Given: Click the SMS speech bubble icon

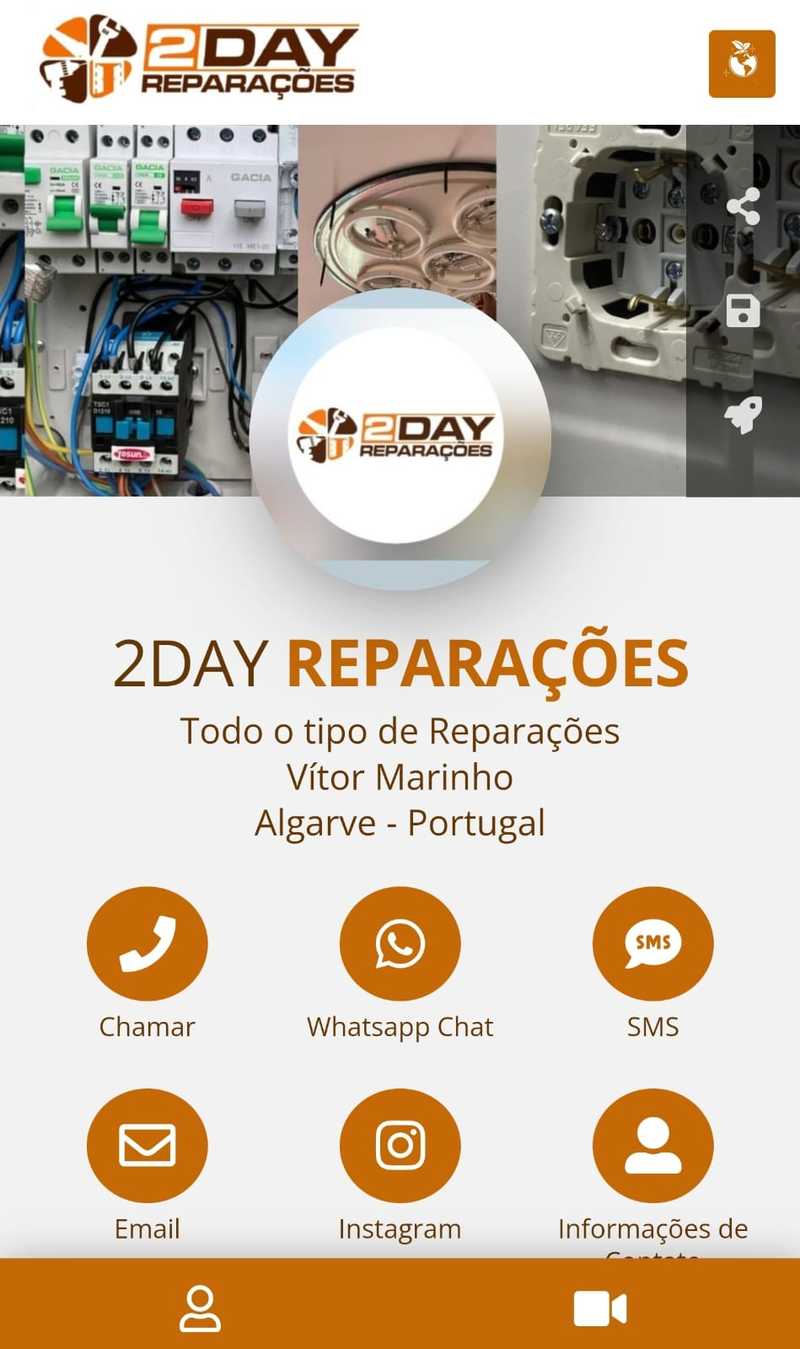Looking at the screenshot, I should (653, 942).
